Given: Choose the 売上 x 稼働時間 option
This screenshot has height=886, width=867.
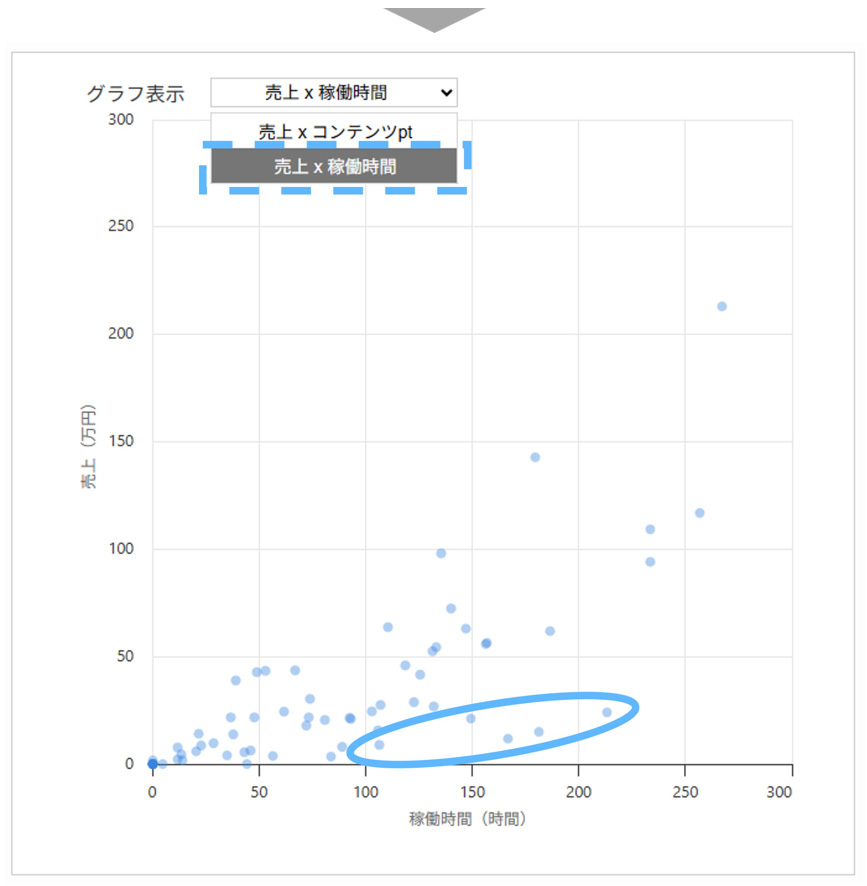Looking at the screenshot, I should tap(333, 167).
